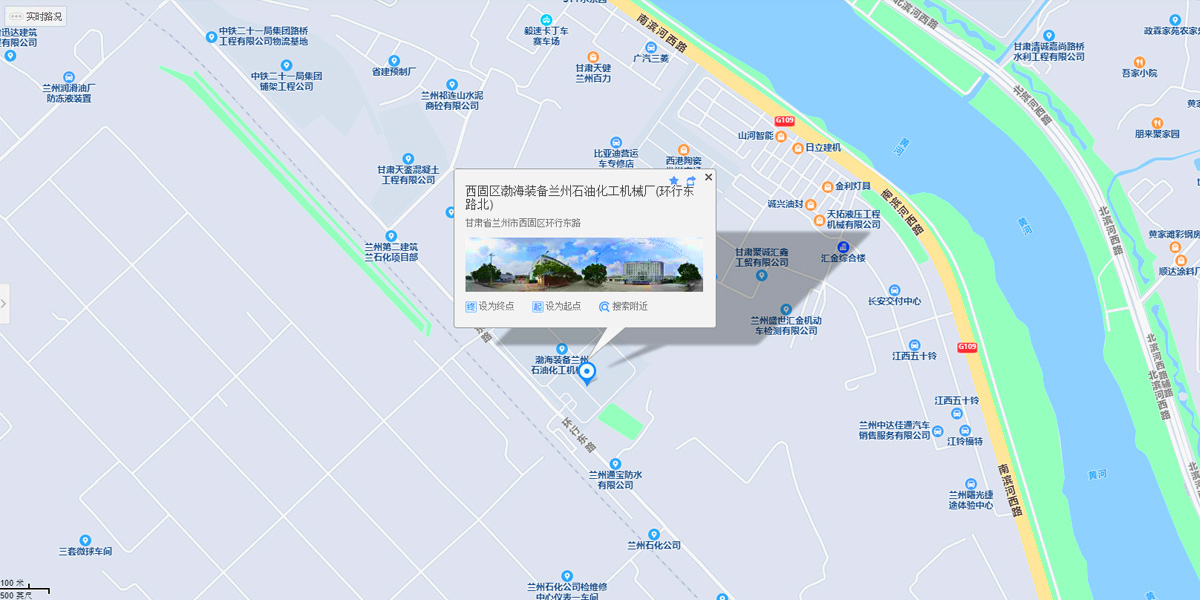Toggle the 实时路况 live traffic button

pos(35,16)
